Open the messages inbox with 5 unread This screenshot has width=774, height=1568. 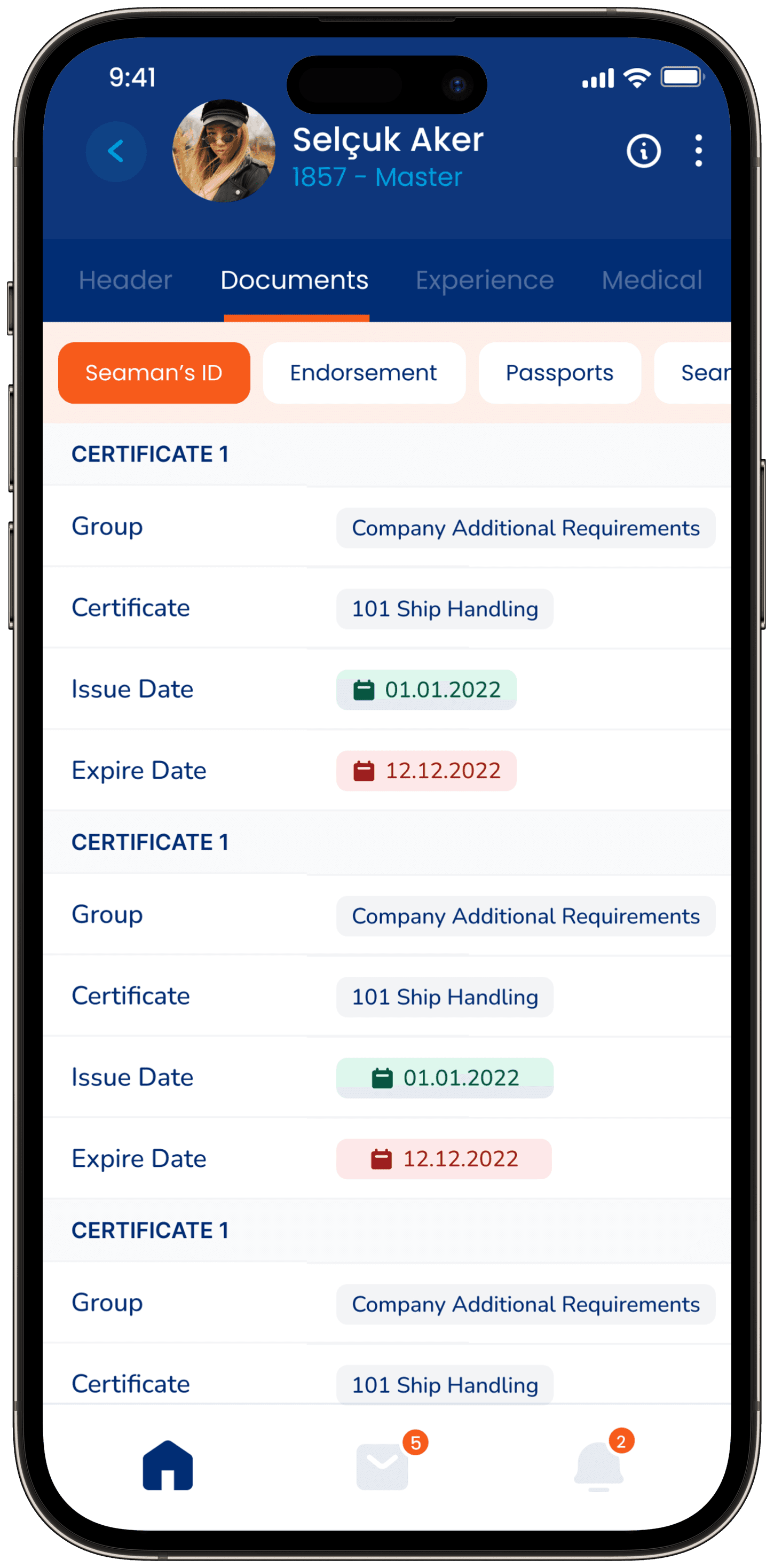[x=383, y=1467]
